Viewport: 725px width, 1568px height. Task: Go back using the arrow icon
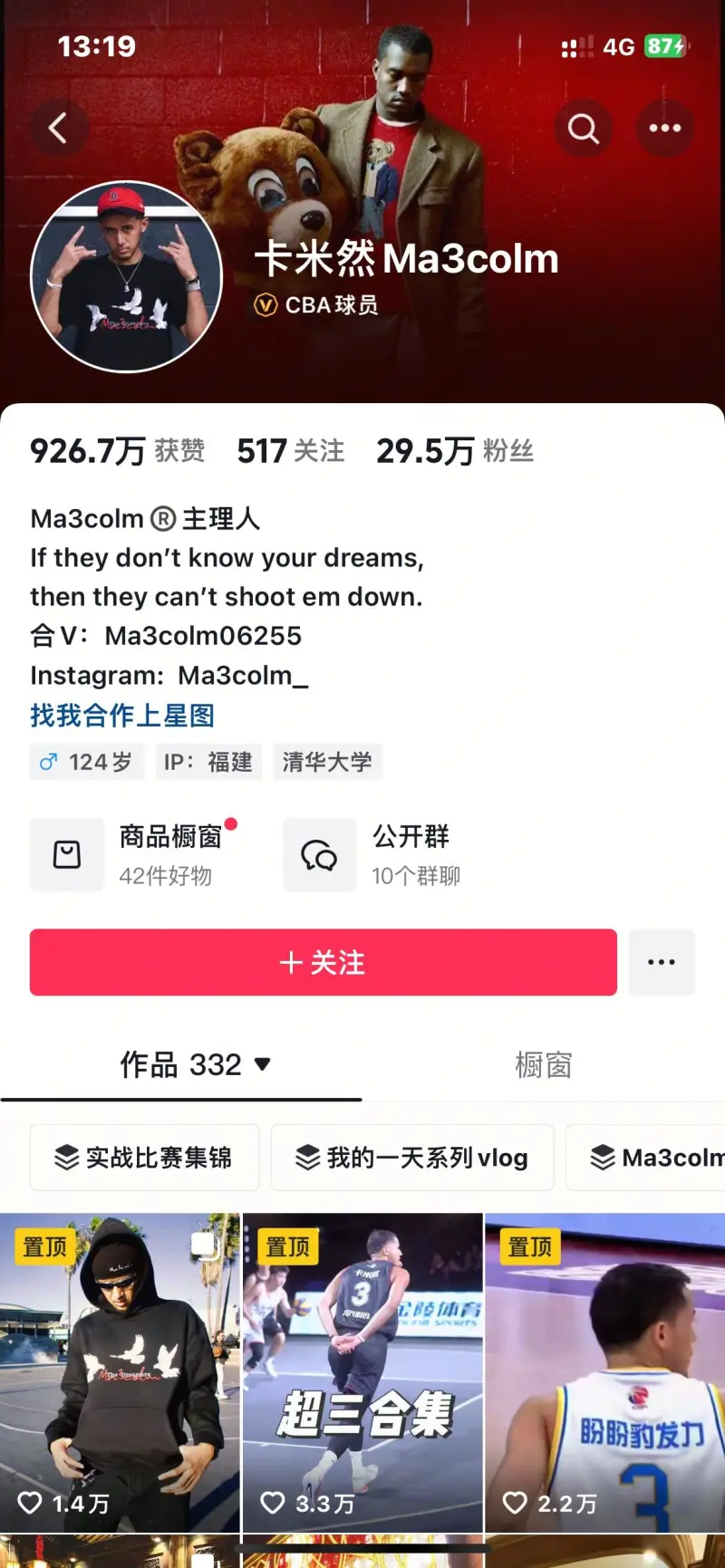58,128
